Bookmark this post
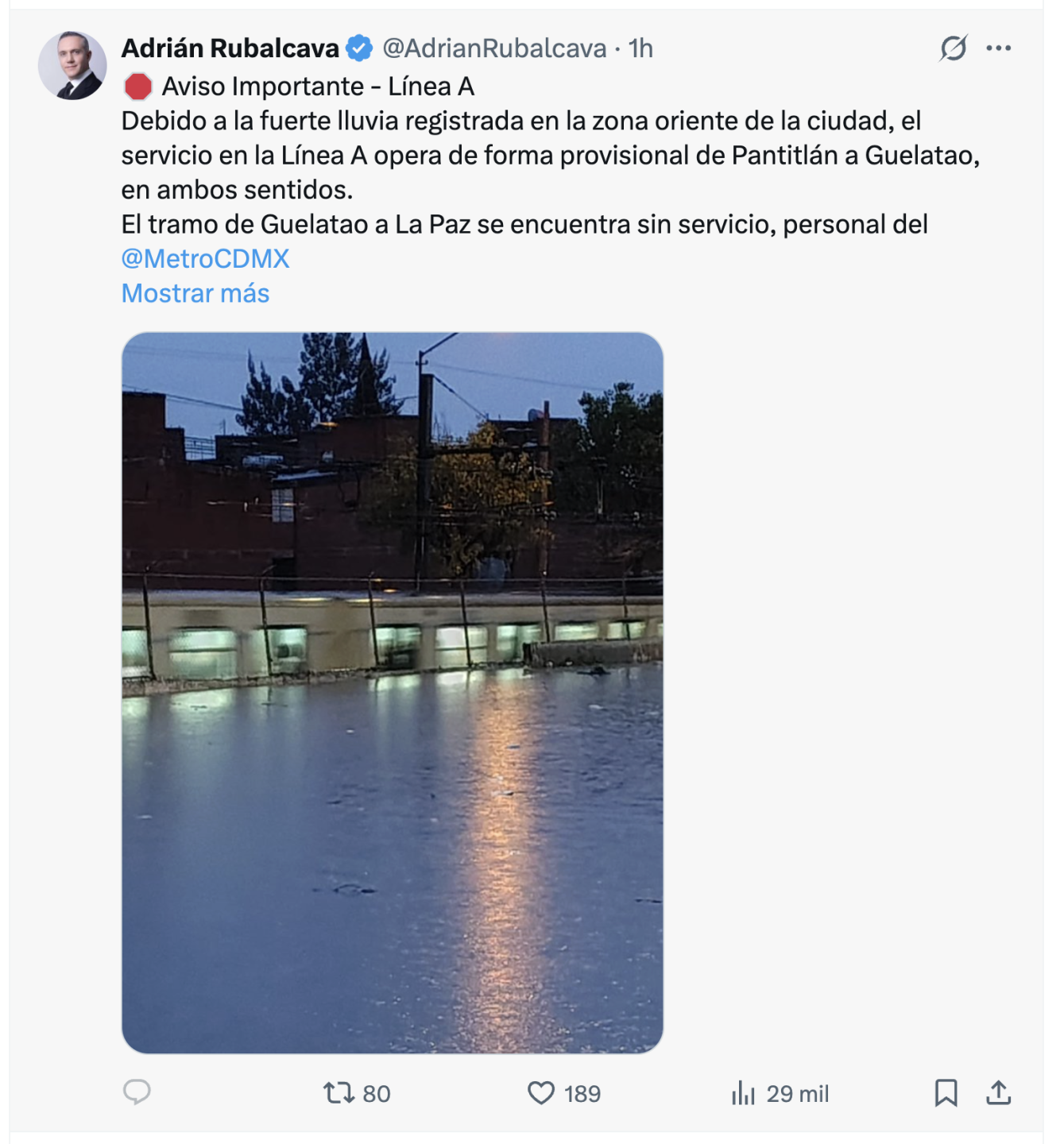 tap(946, 1093)
